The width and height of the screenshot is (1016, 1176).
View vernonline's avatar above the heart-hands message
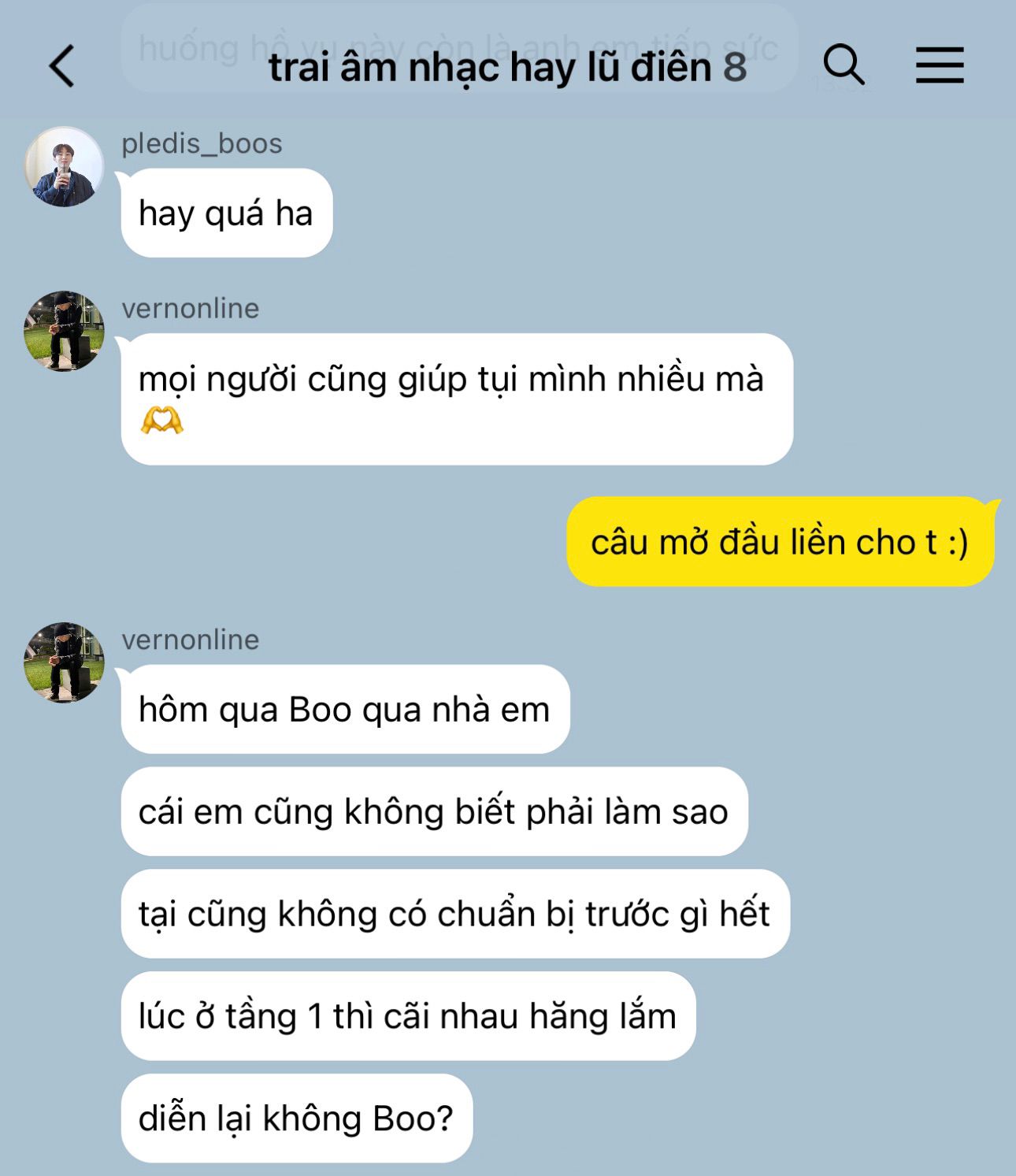click(x=64, y=331)
